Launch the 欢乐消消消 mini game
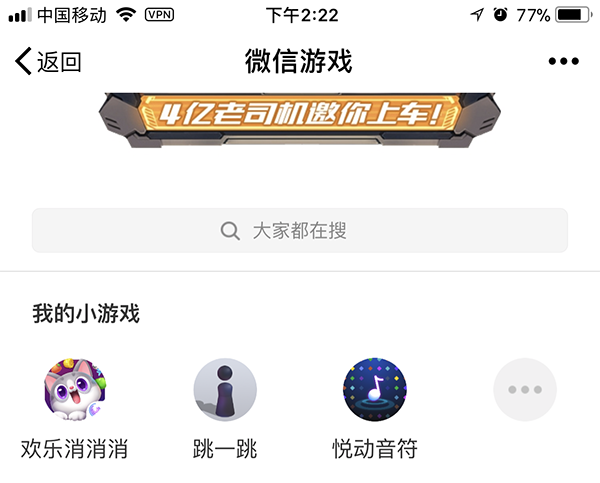 (75, 390)
